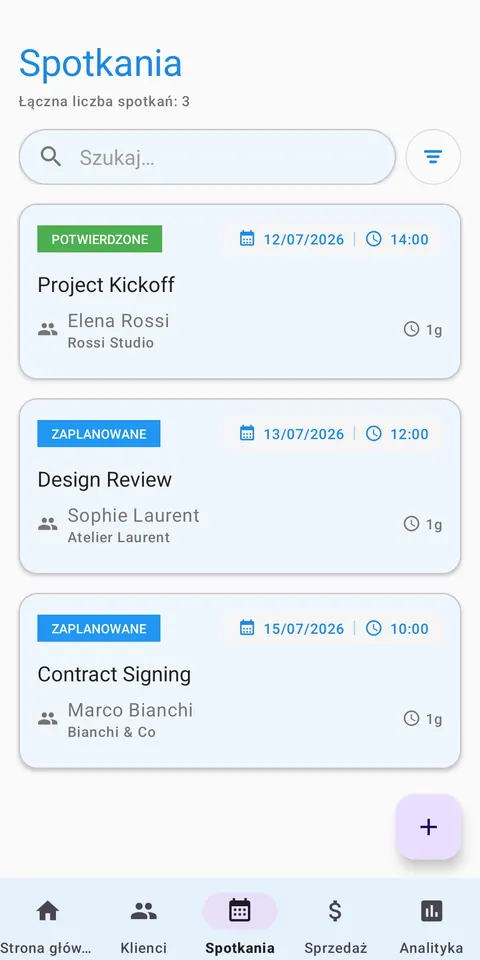
Task: Select the Spotkania tab
Action: coord(240,923)
